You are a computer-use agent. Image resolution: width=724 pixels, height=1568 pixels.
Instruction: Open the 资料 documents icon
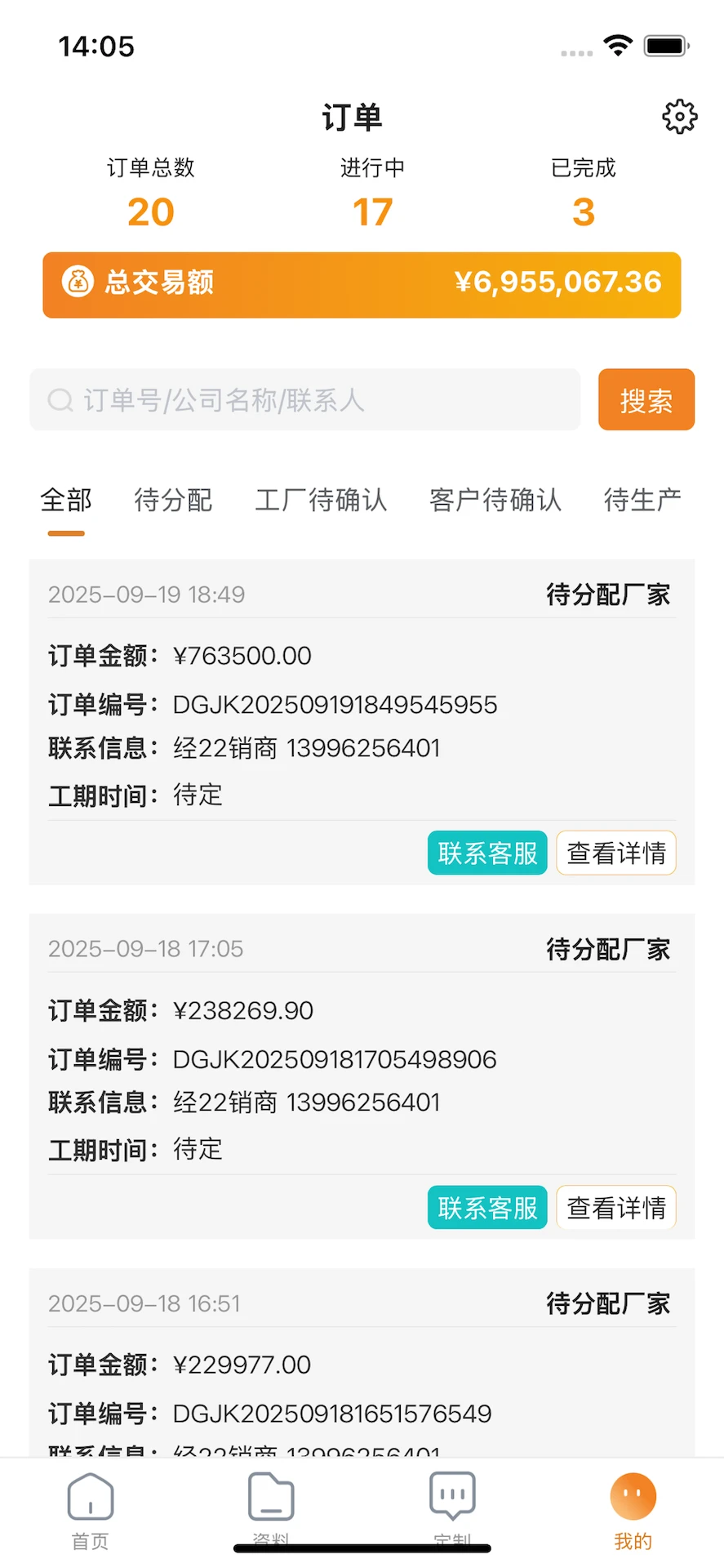click(x=270, y=1509)
